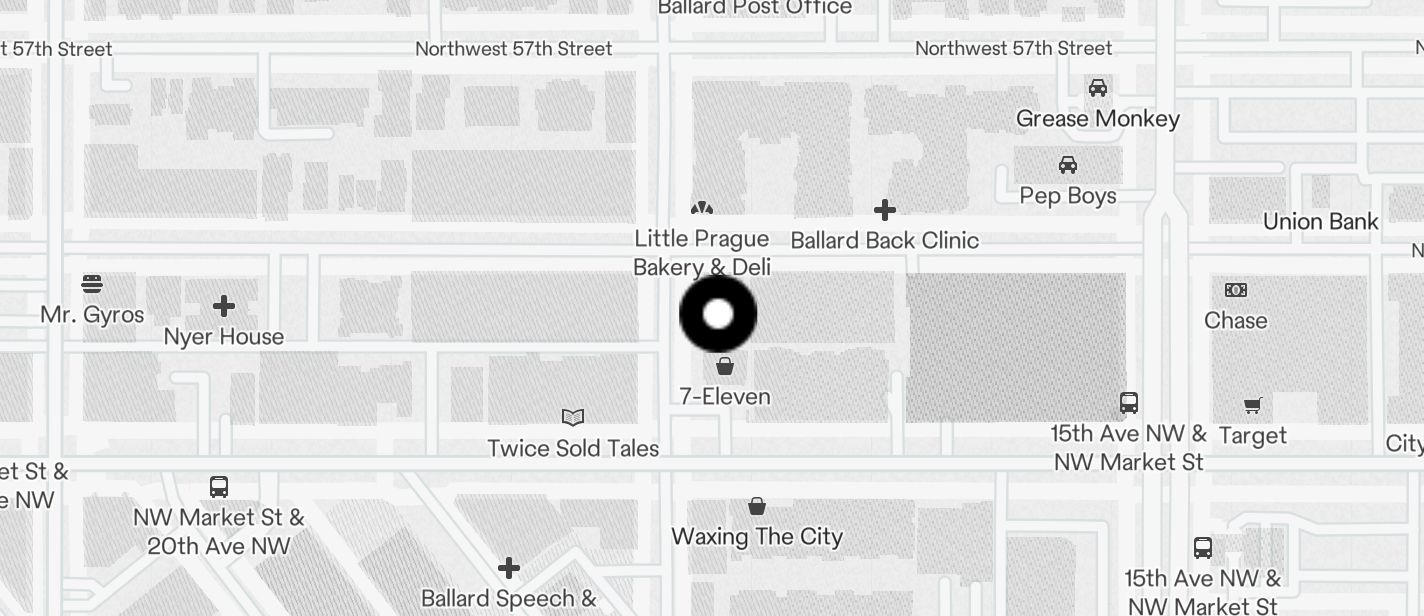Select the Nyer House marker
This screenshot has height=616, width=1424.
224,306
